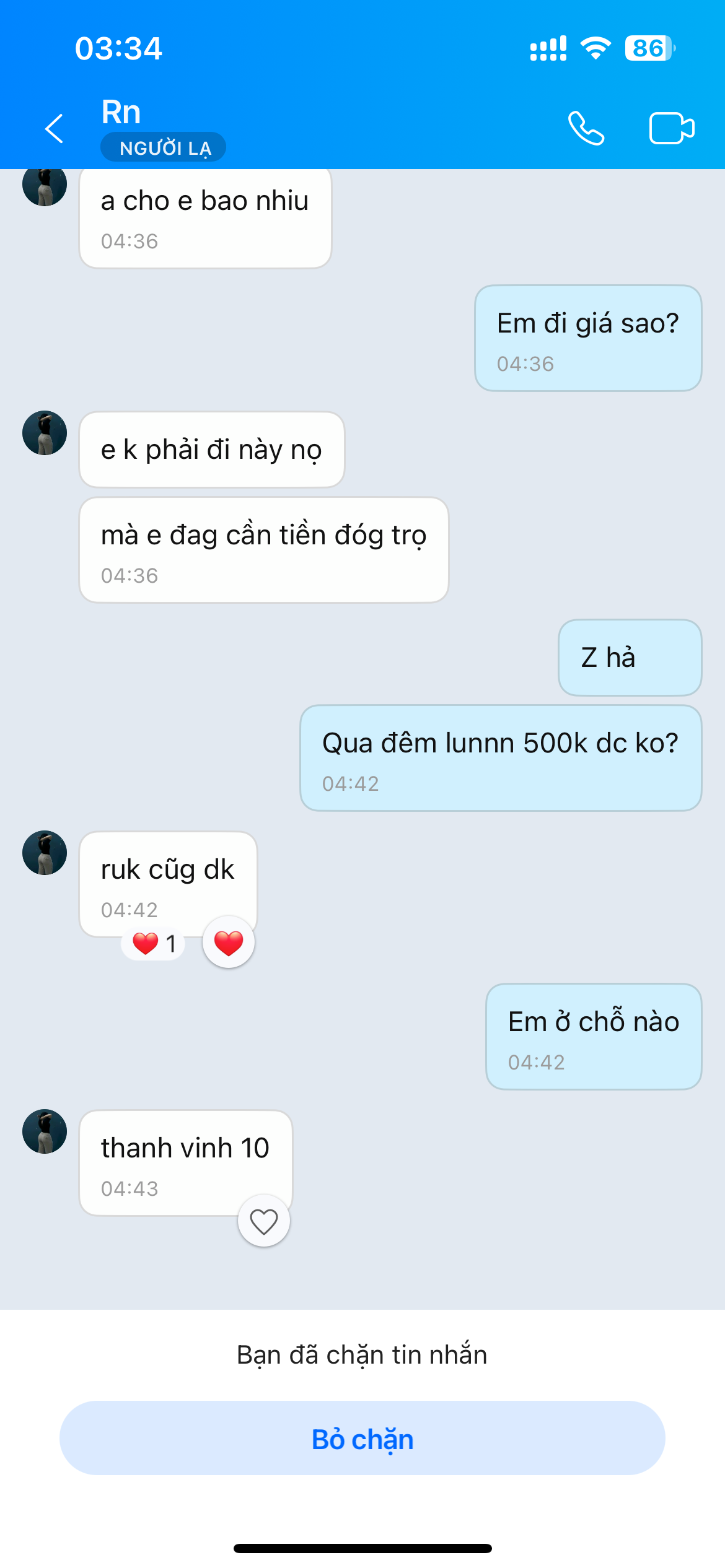Image resolution: width=725 pixels, height=1568 pixels.
Task: Open sender avatar beside "e k phải đi này nọ"
Action: 45,433
